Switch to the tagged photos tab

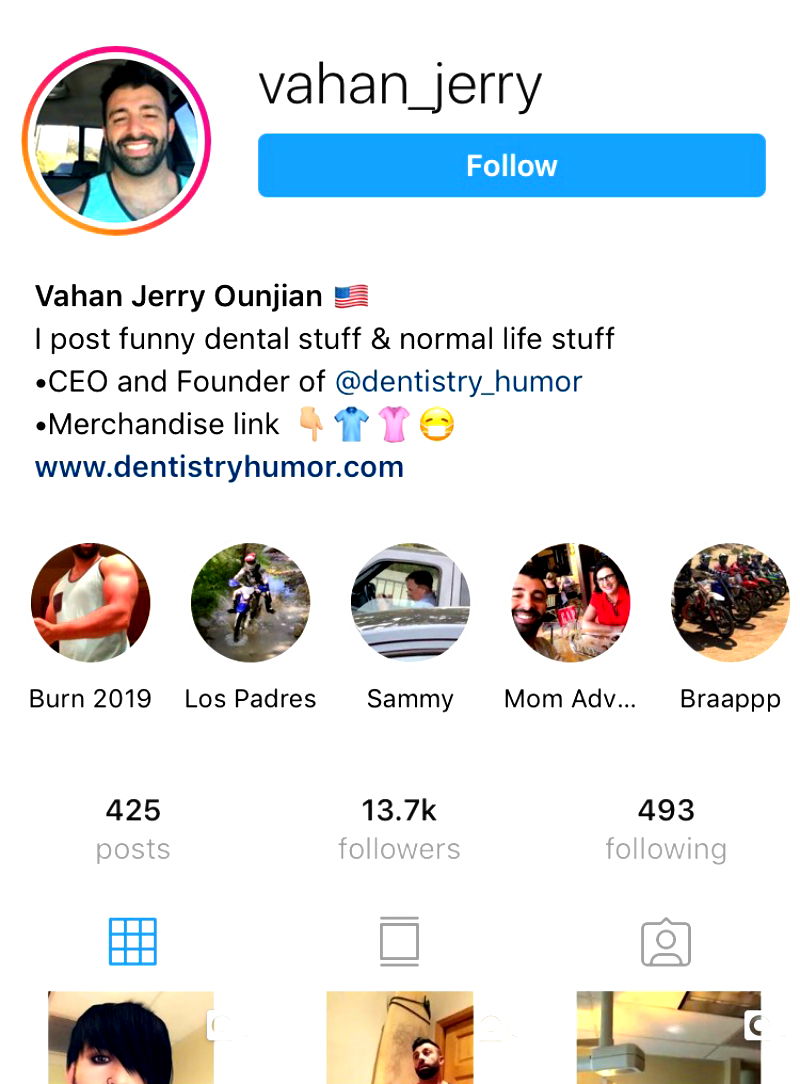[666, 941]
